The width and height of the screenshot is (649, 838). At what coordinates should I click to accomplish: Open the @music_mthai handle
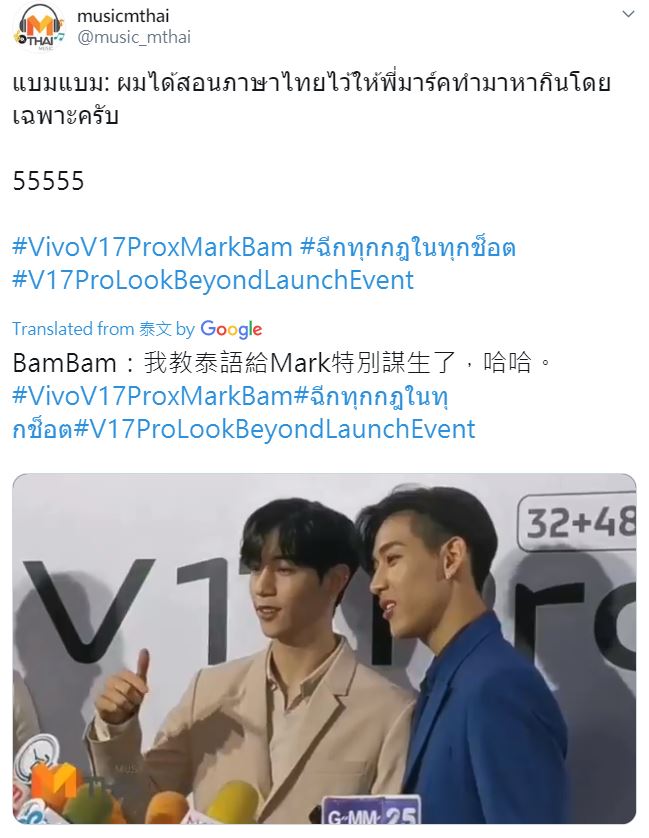134,38
